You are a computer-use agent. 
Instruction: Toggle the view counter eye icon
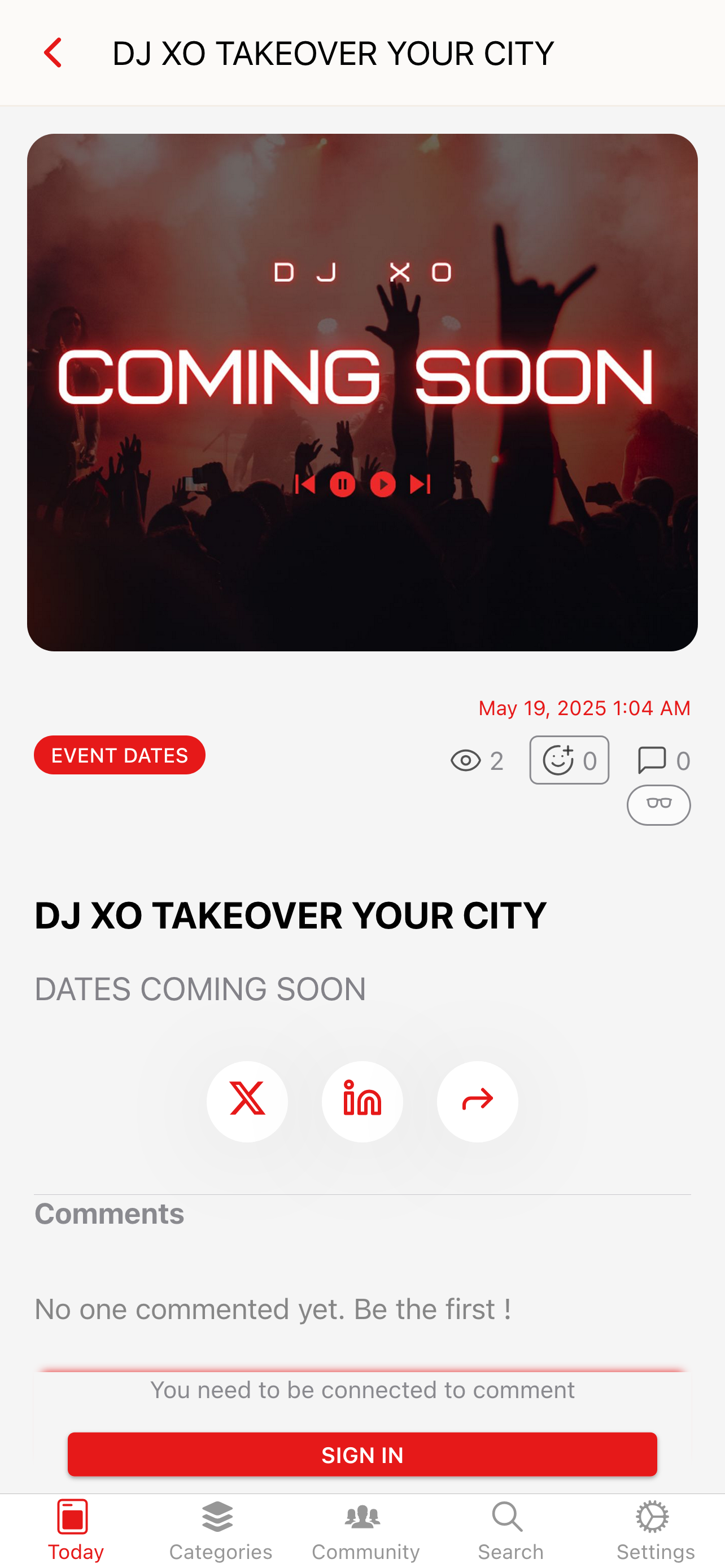pos(466,760)
